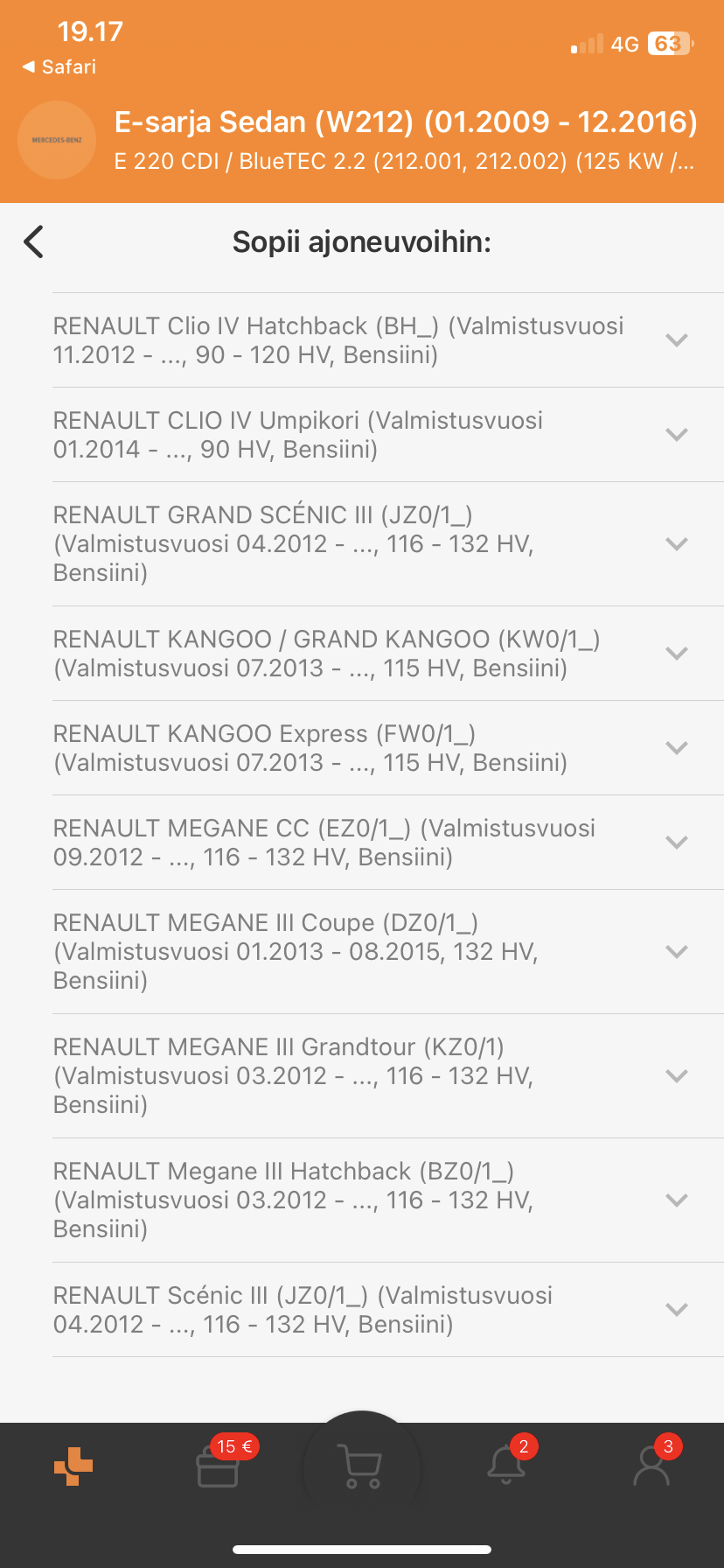Image resolution: width=724 pixels, height=1568 pixels.
Task: Expand RENAULT KANGOO Express (FW0/1_) row
Action: (x=676, y=748)
